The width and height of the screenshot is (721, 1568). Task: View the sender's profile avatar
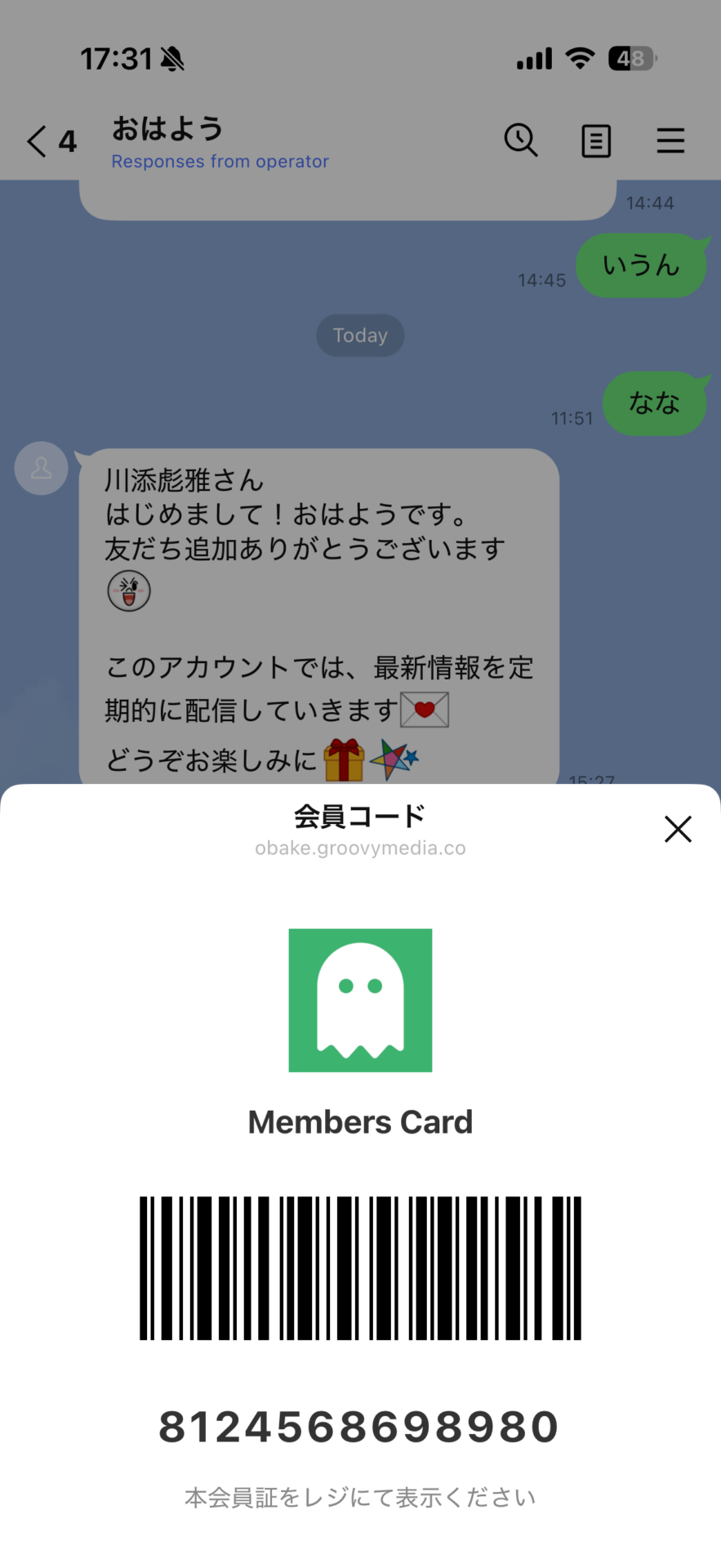tap(41, 469)
